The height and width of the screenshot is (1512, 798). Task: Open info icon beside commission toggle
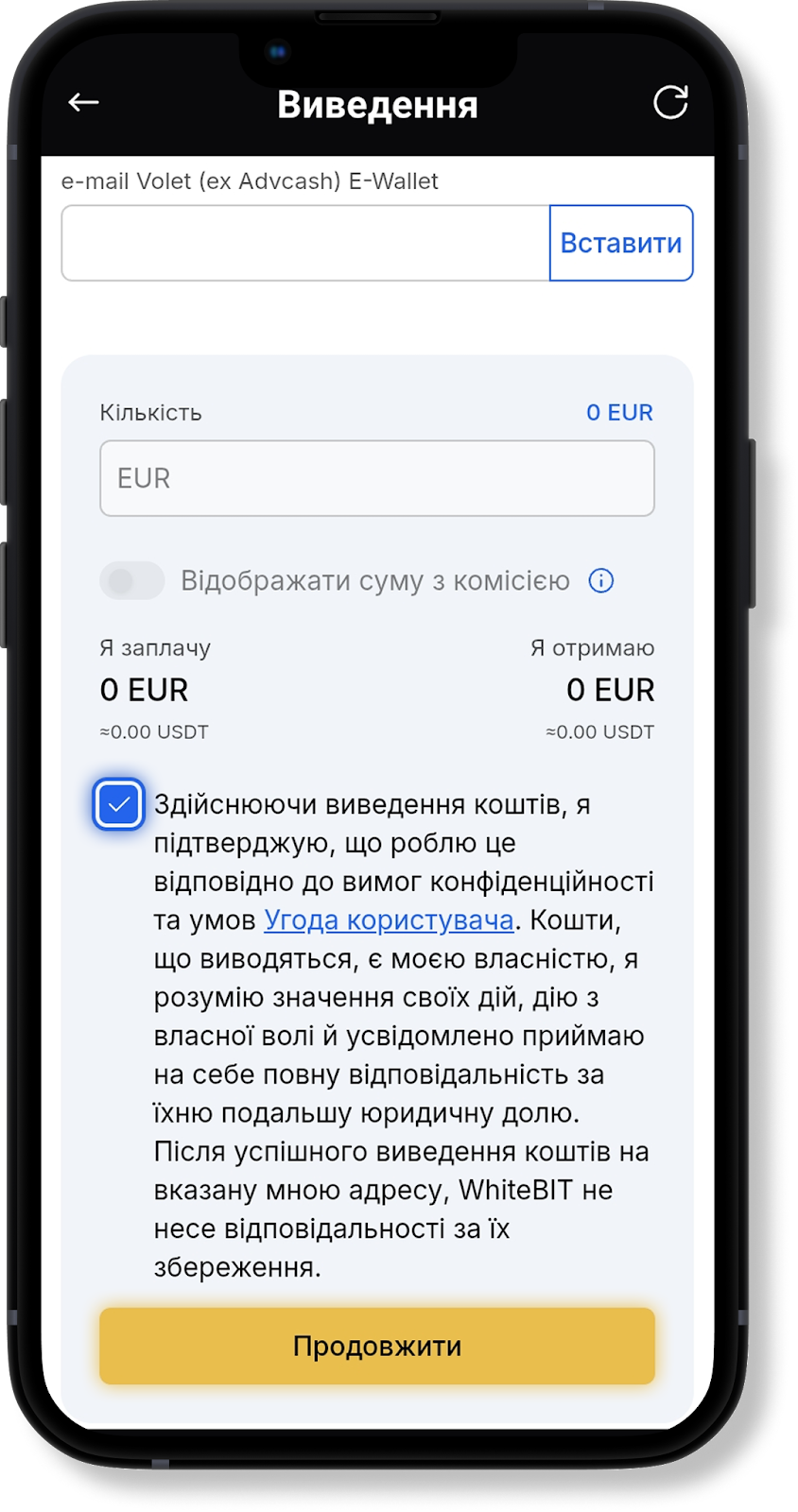[x=601, y=580]
